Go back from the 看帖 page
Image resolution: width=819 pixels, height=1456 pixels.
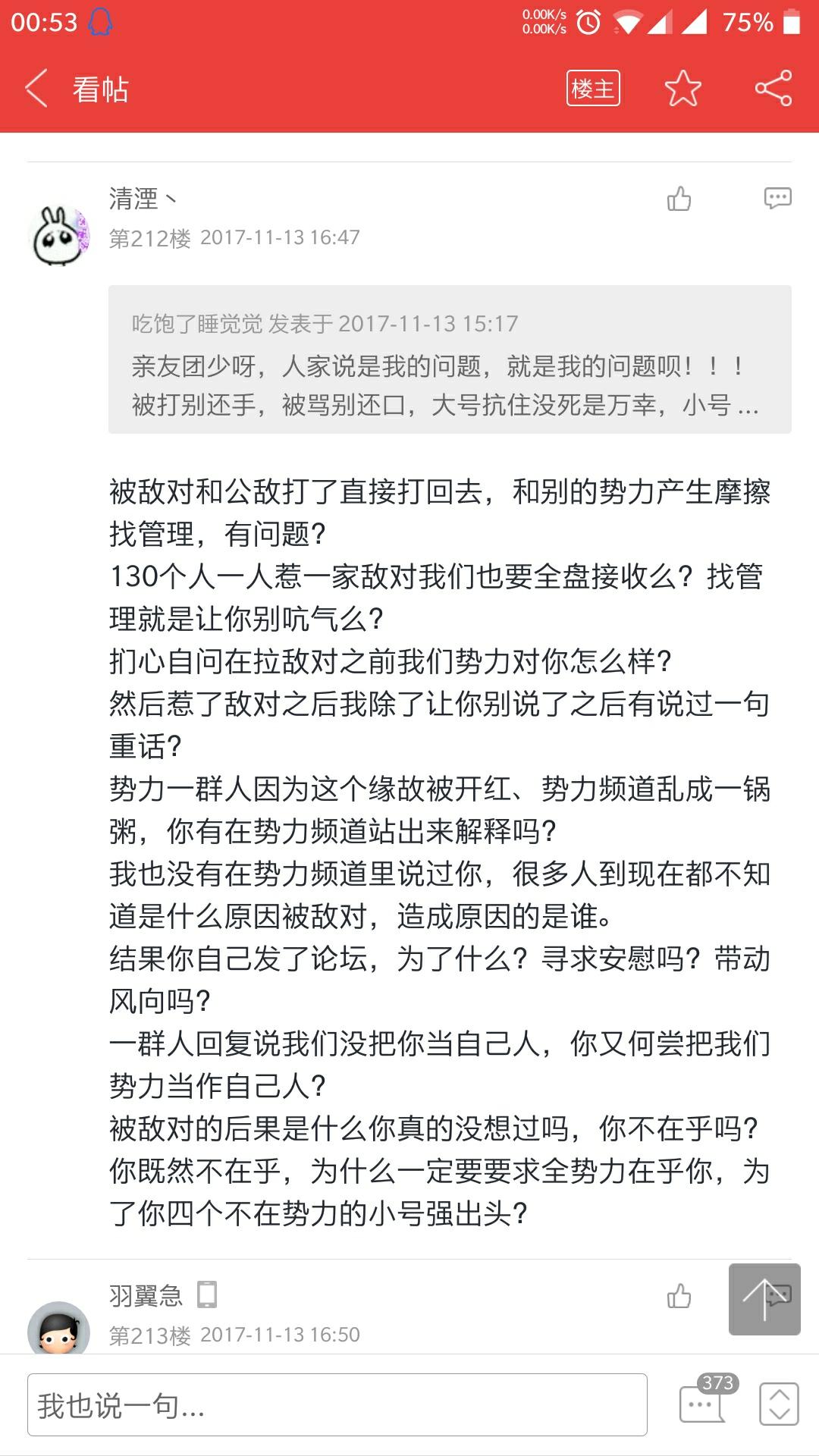pos(36,89)
